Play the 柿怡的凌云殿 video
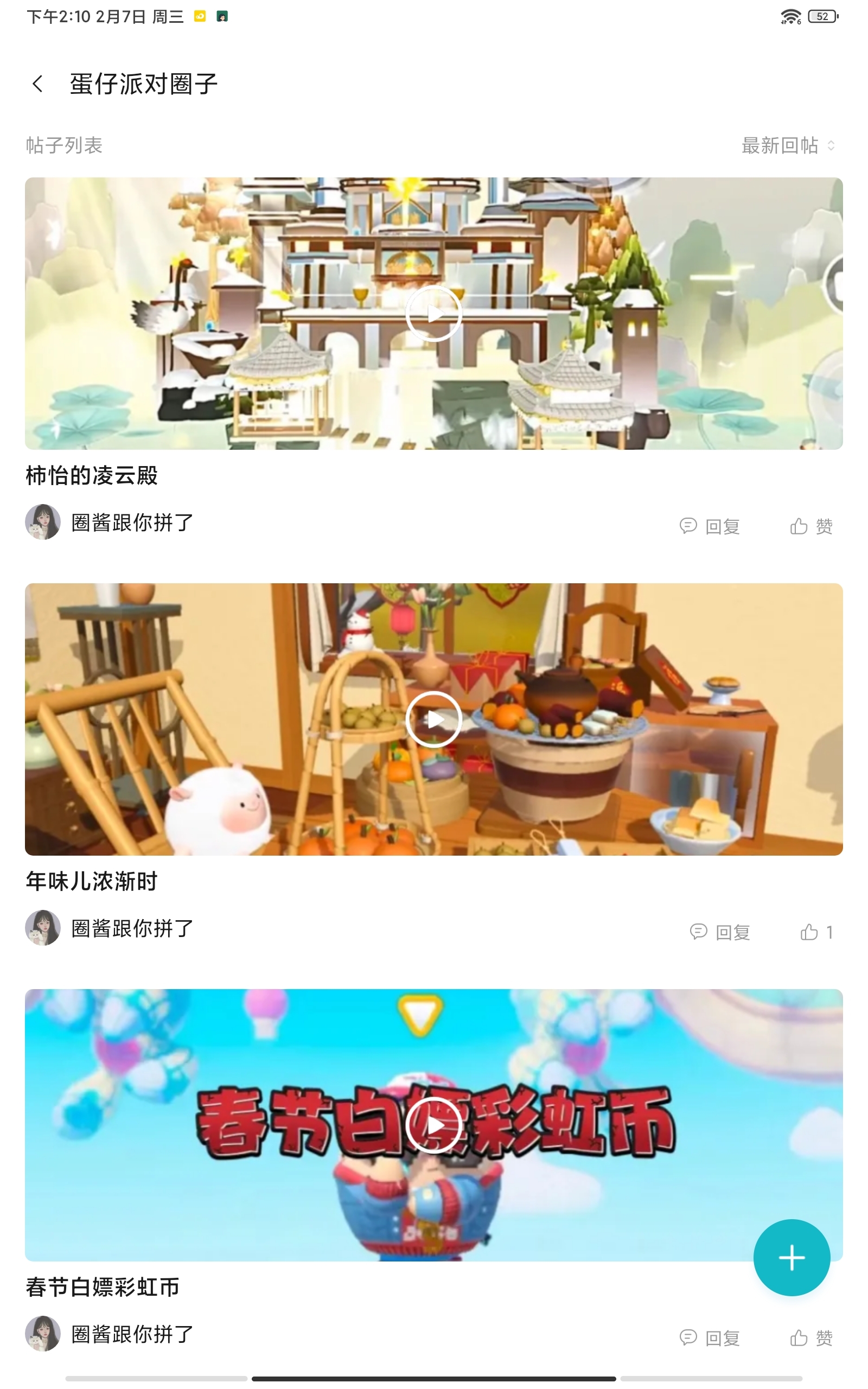Viewport: 868px width, 1389px height. point(433,314)
